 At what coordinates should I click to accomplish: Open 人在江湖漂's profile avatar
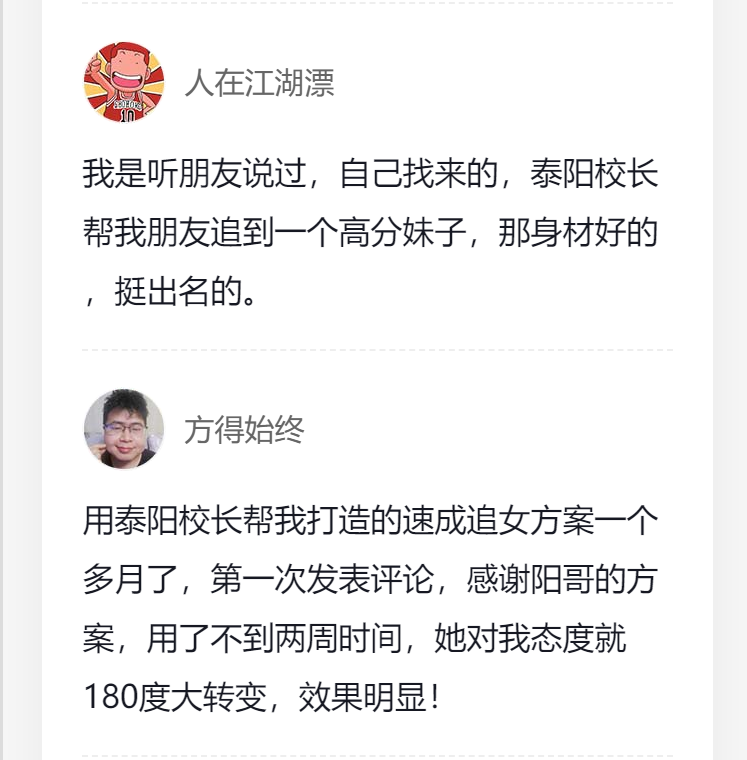tap(123, 82)
